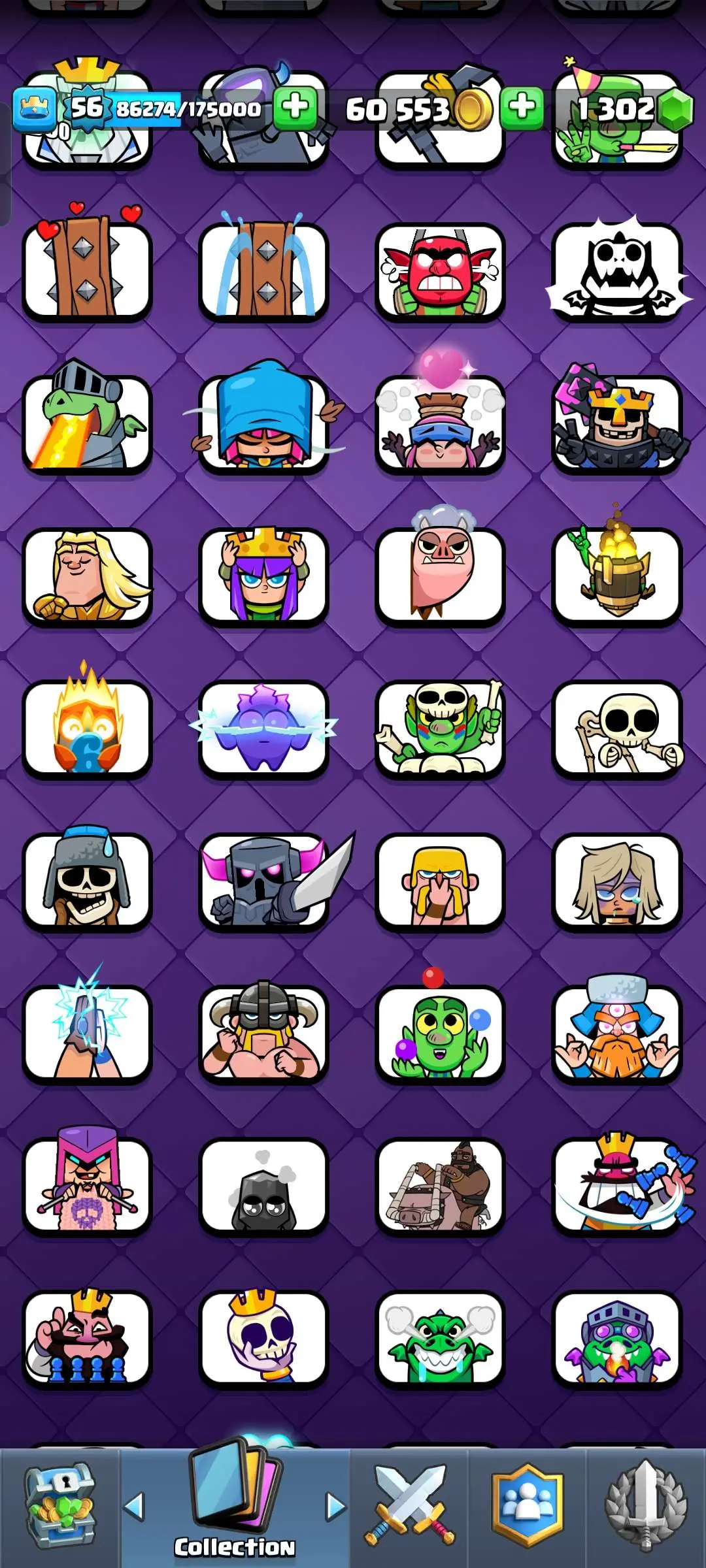Pick the flaming fire spirit emote

[87, 728]
